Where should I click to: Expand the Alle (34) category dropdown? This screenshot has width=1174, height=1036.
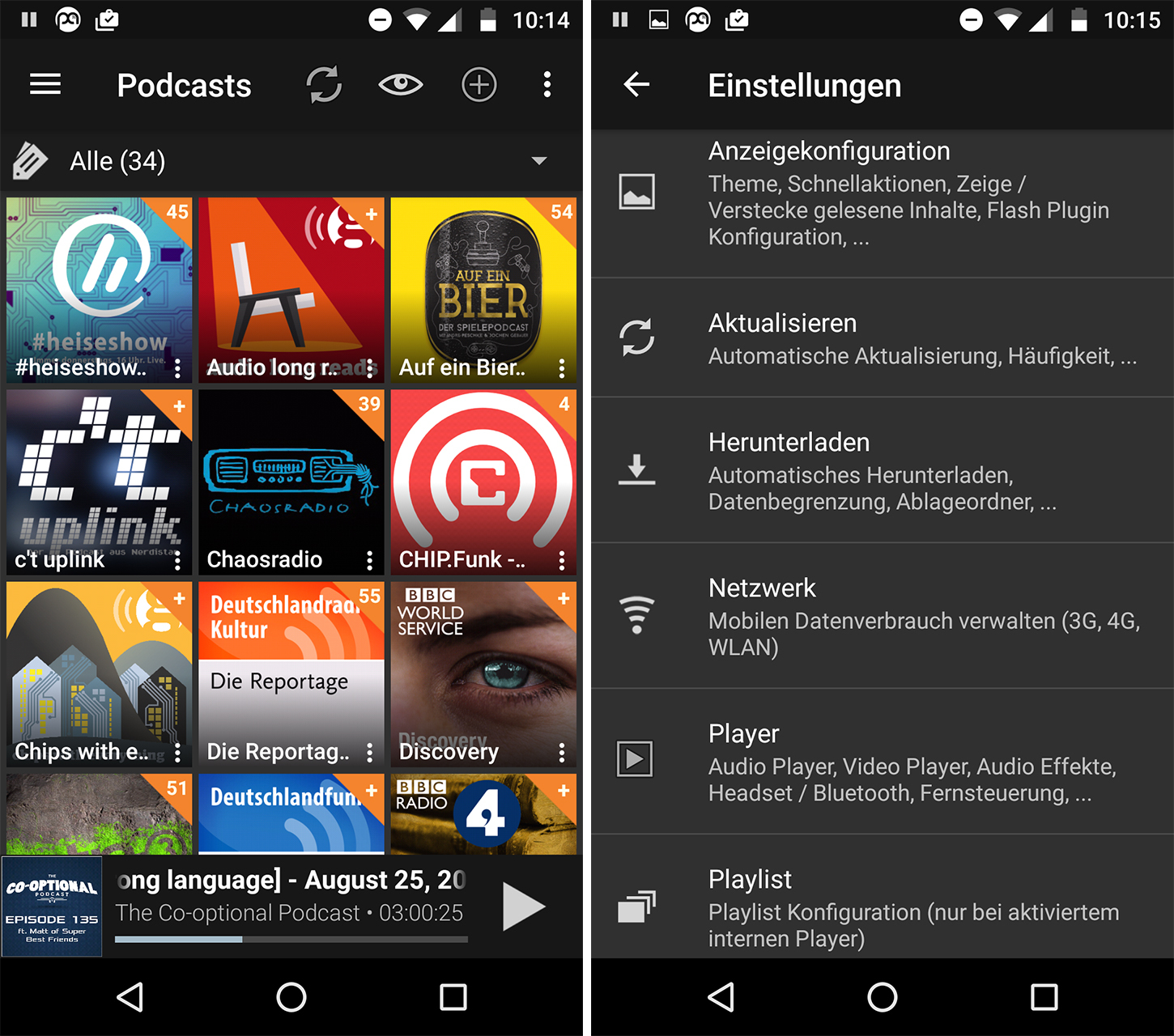(x=538, y=161)
